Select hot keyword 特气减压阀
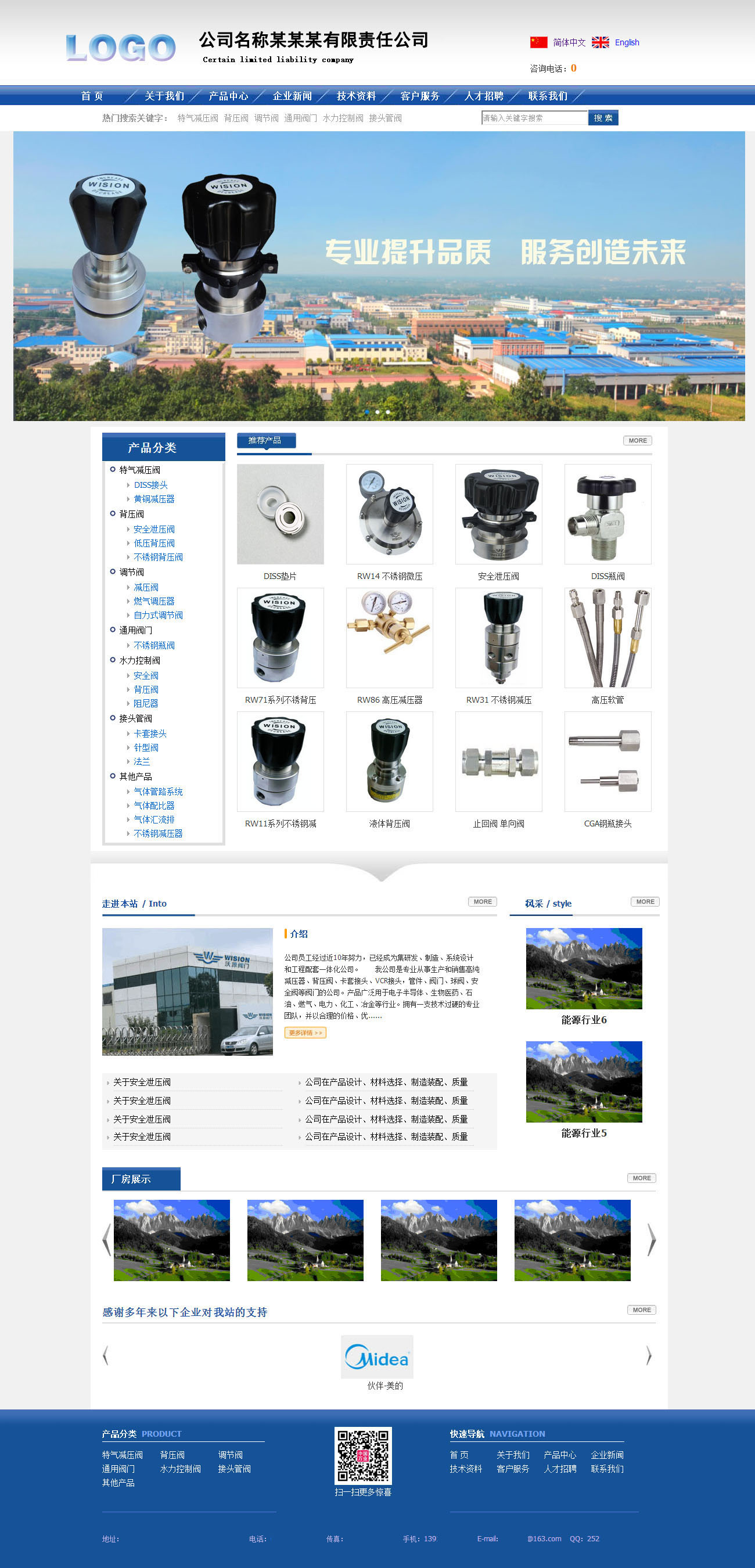The width and height of the screenshot is (755, 1568). [x=197, y=118]
